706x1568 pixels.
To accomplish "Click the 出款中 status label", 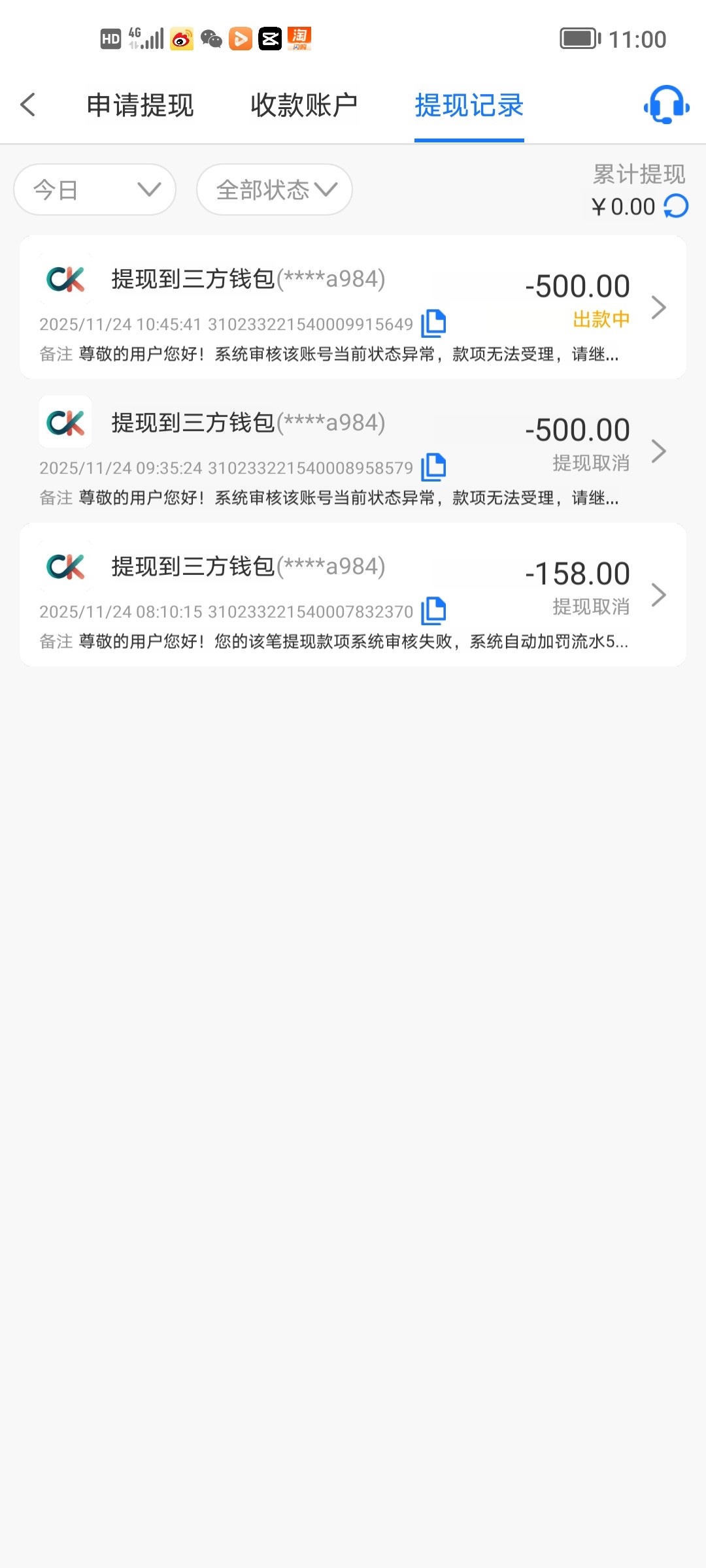I will (598, 319).
